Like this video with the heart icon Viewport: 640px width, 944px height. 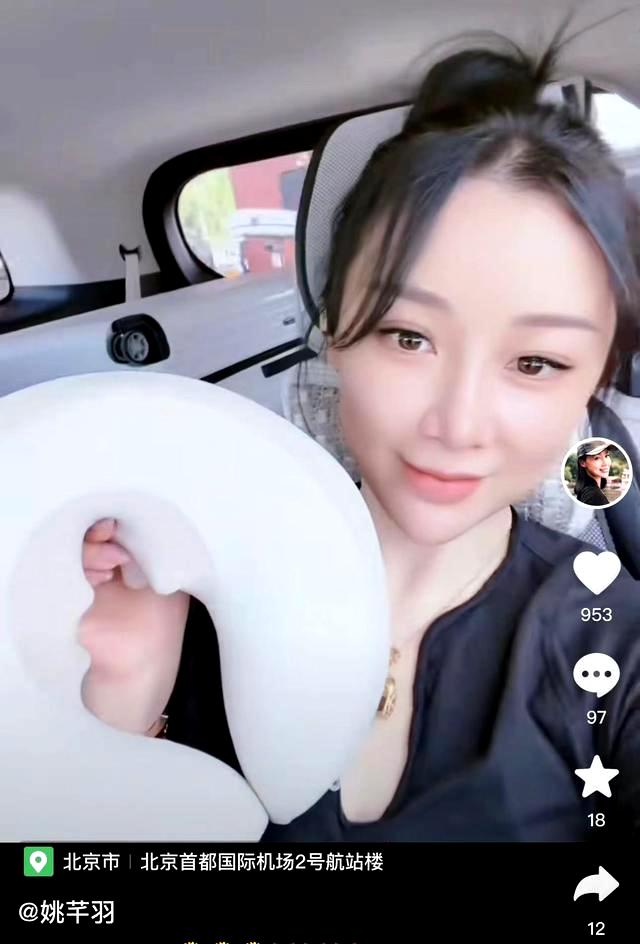click(596, 573)
